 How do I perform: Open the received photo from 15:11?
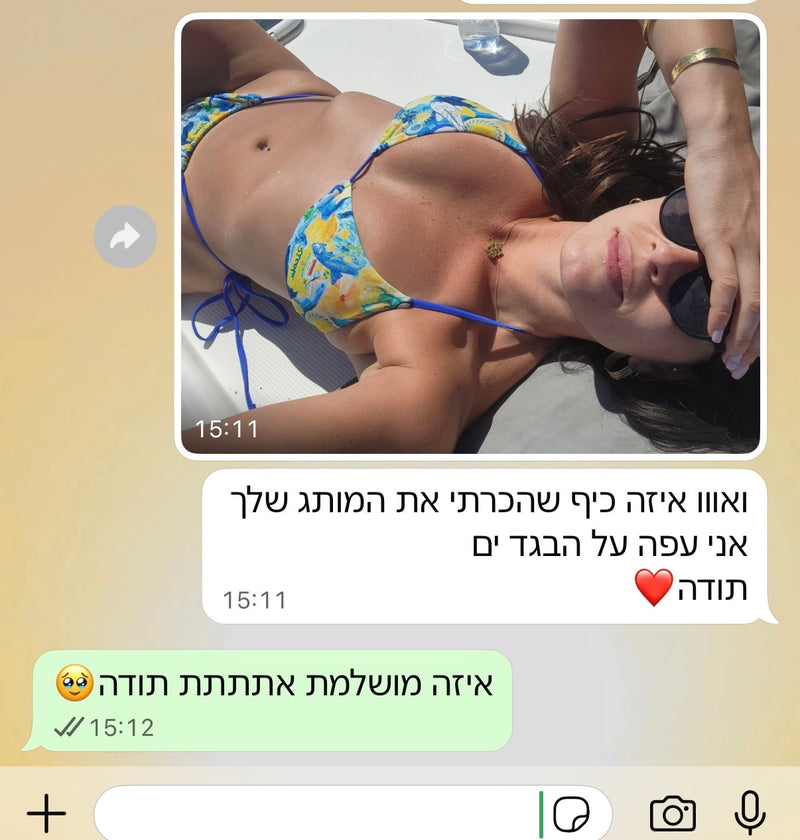pyautogui.click(x=470, y=236)
